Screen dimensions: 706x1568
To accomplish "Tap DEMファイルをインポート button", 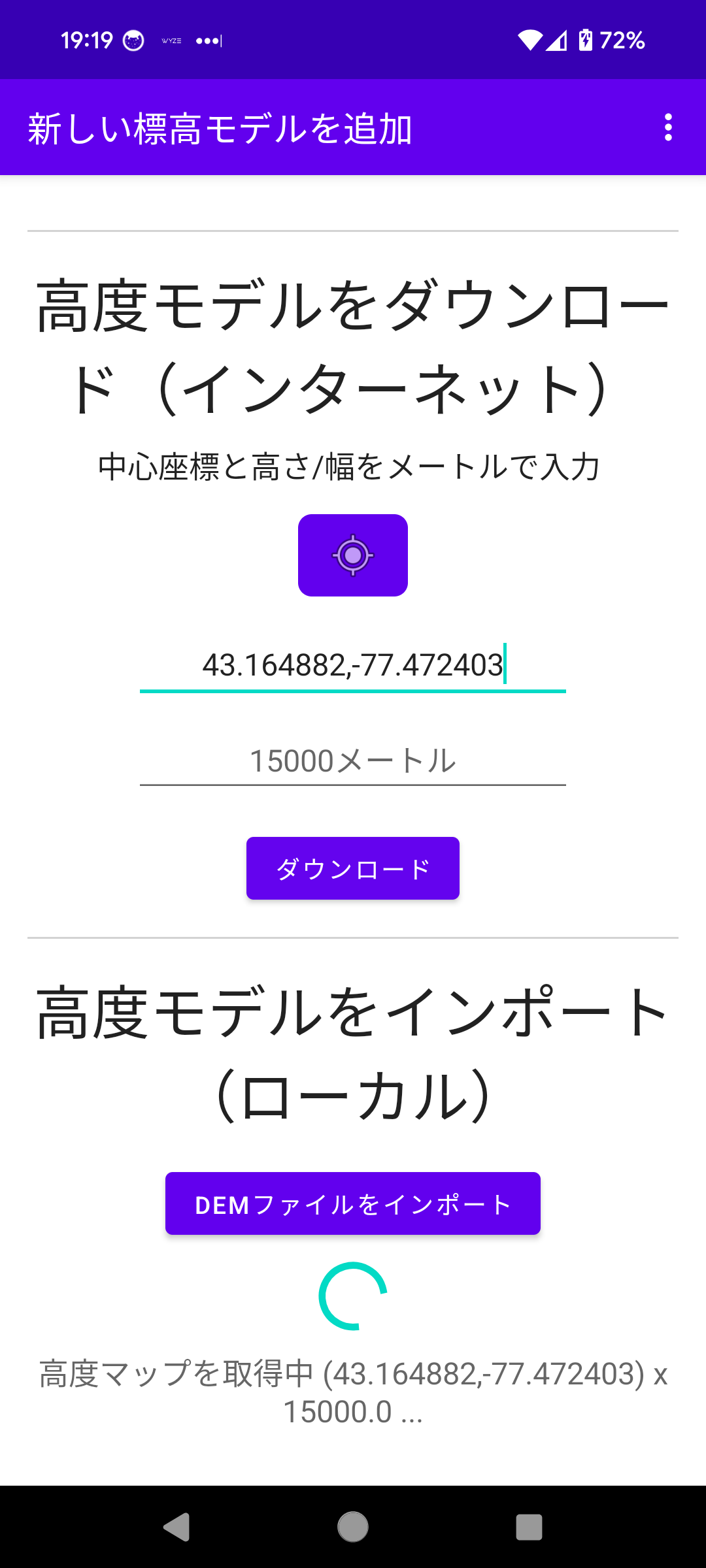I will point(353,1203).
